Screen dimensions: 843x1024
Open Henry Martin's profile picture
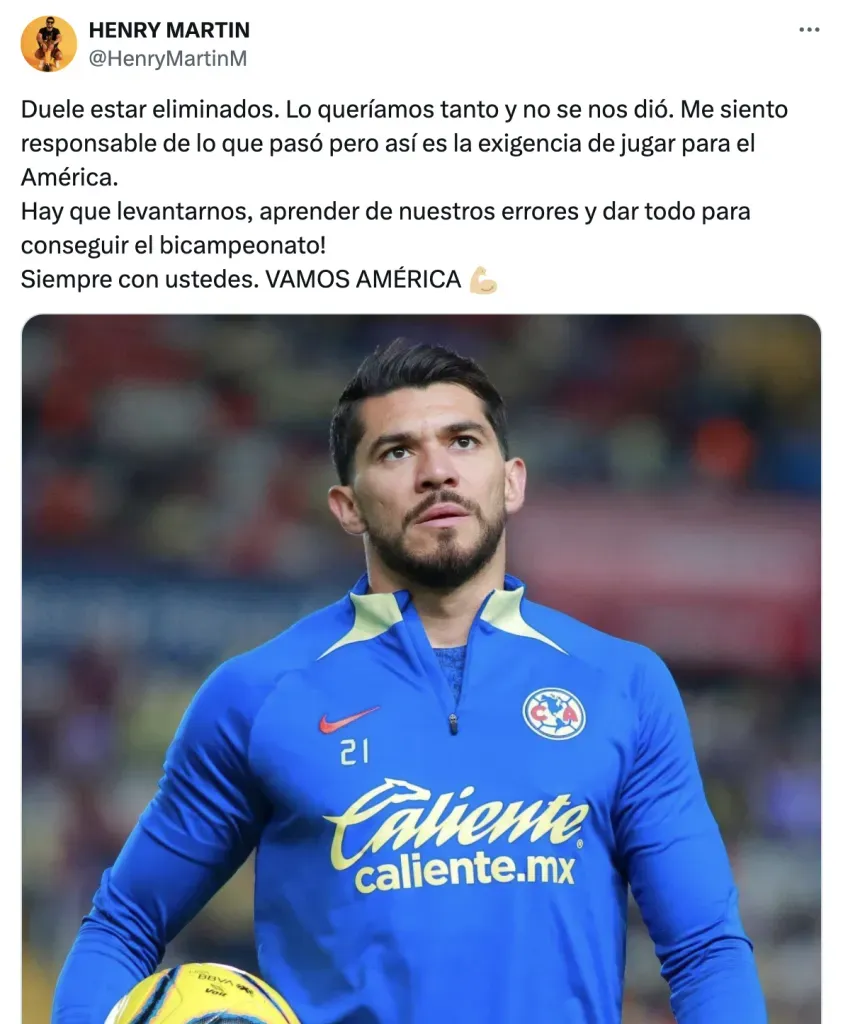pyautogui.click(x=48, y=44)
